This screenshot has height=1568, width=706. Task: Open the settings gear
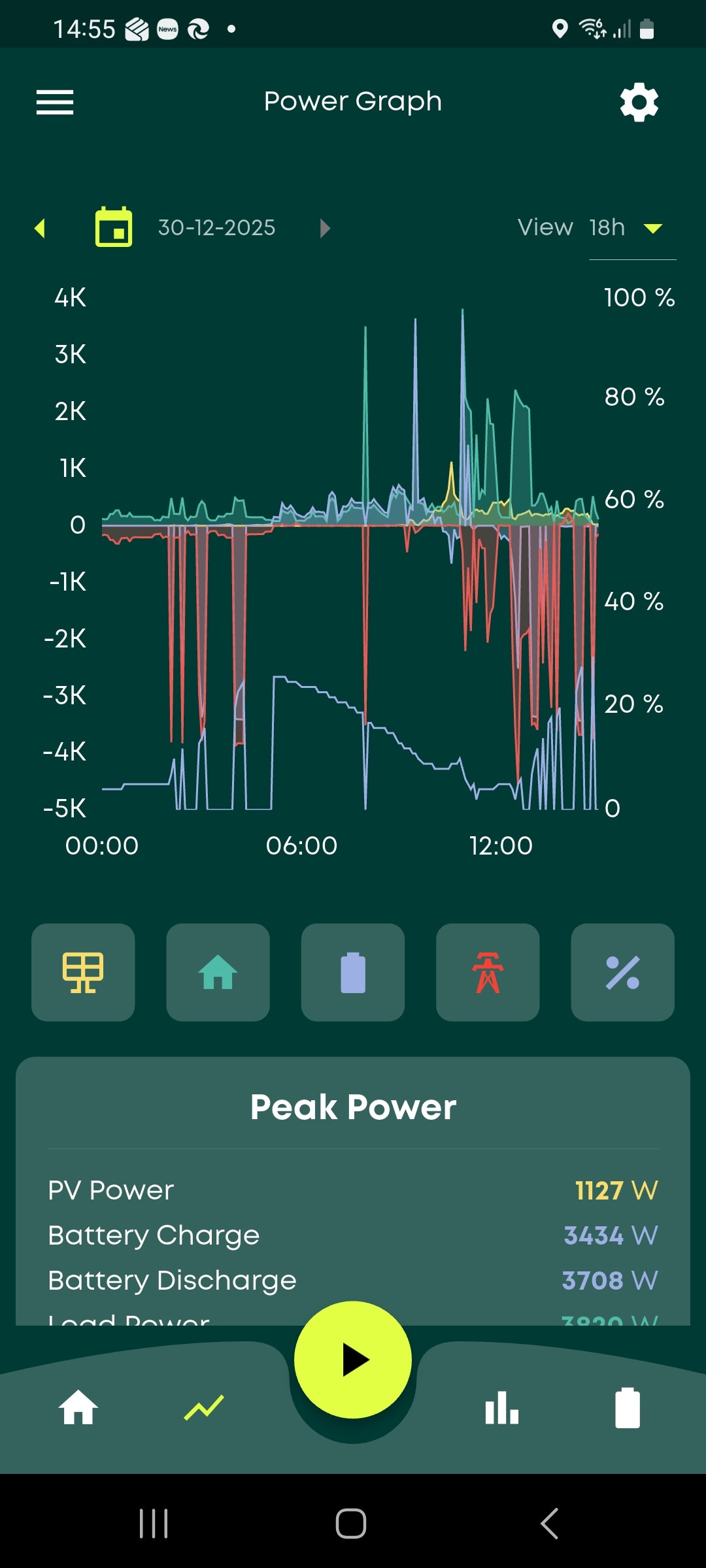639,102
